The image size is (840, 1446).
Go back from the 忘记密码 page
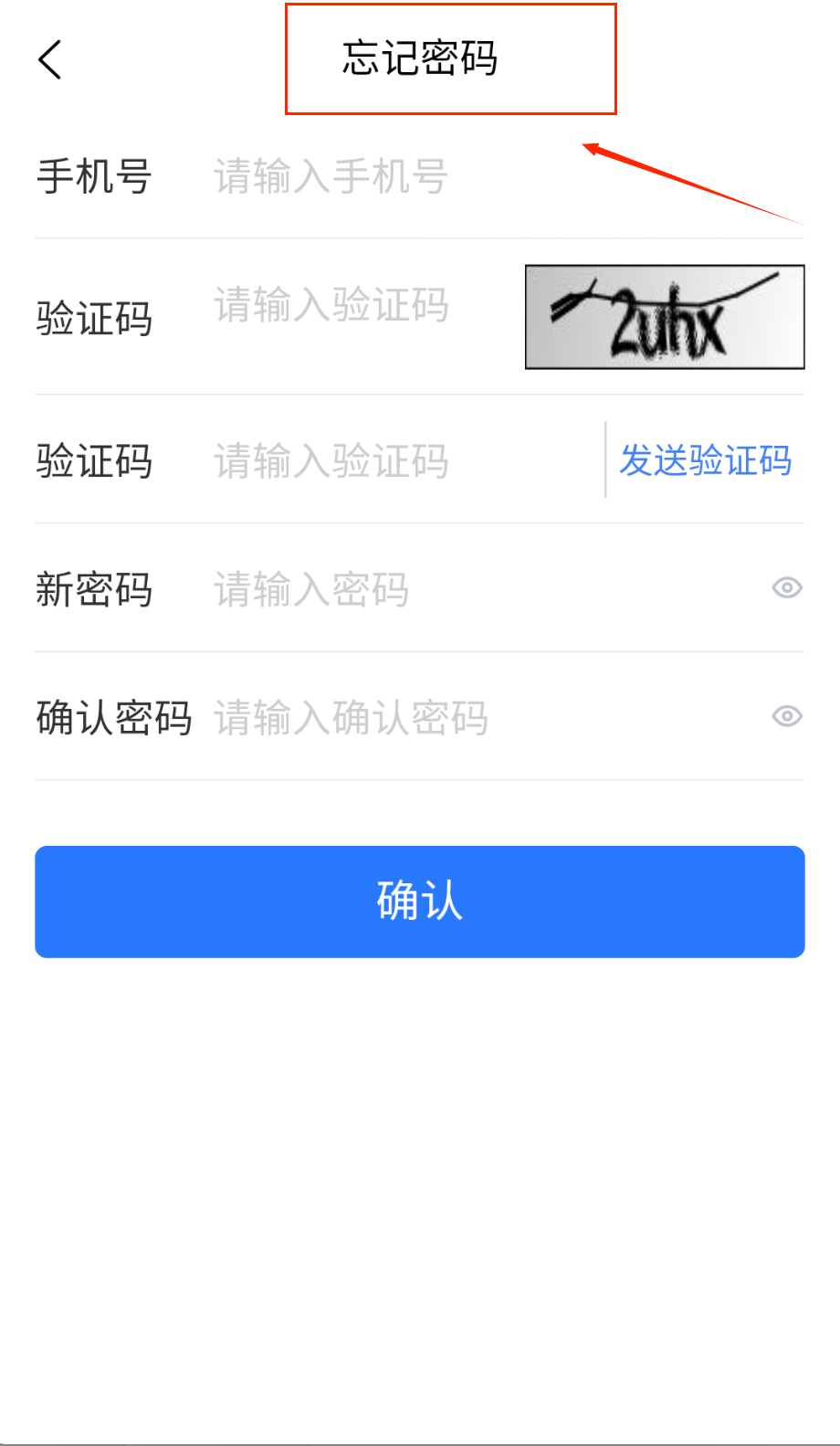pos(50,60)
